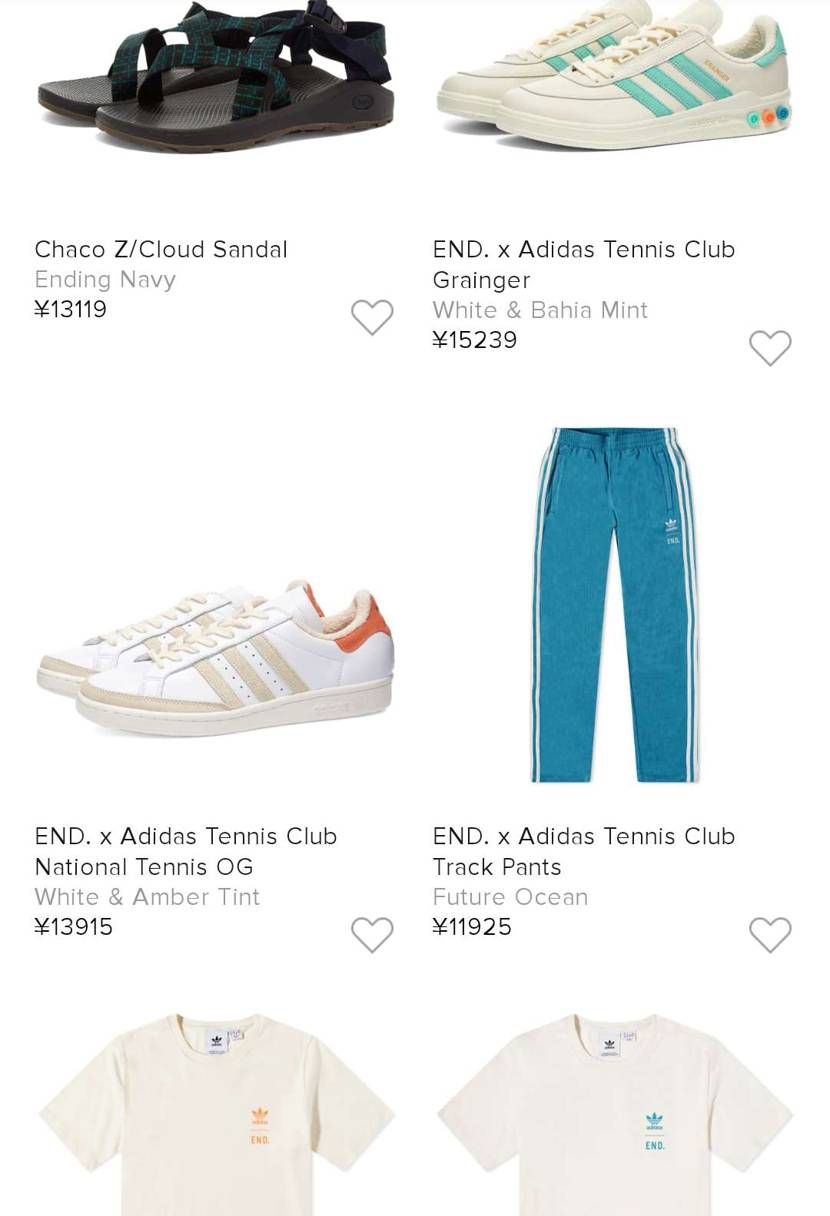This screenshot has width=830, height=1216.
Task: Toggle wishlist state for the Chaco sandals
Action: pyautogui.click(x=373, y=317)
